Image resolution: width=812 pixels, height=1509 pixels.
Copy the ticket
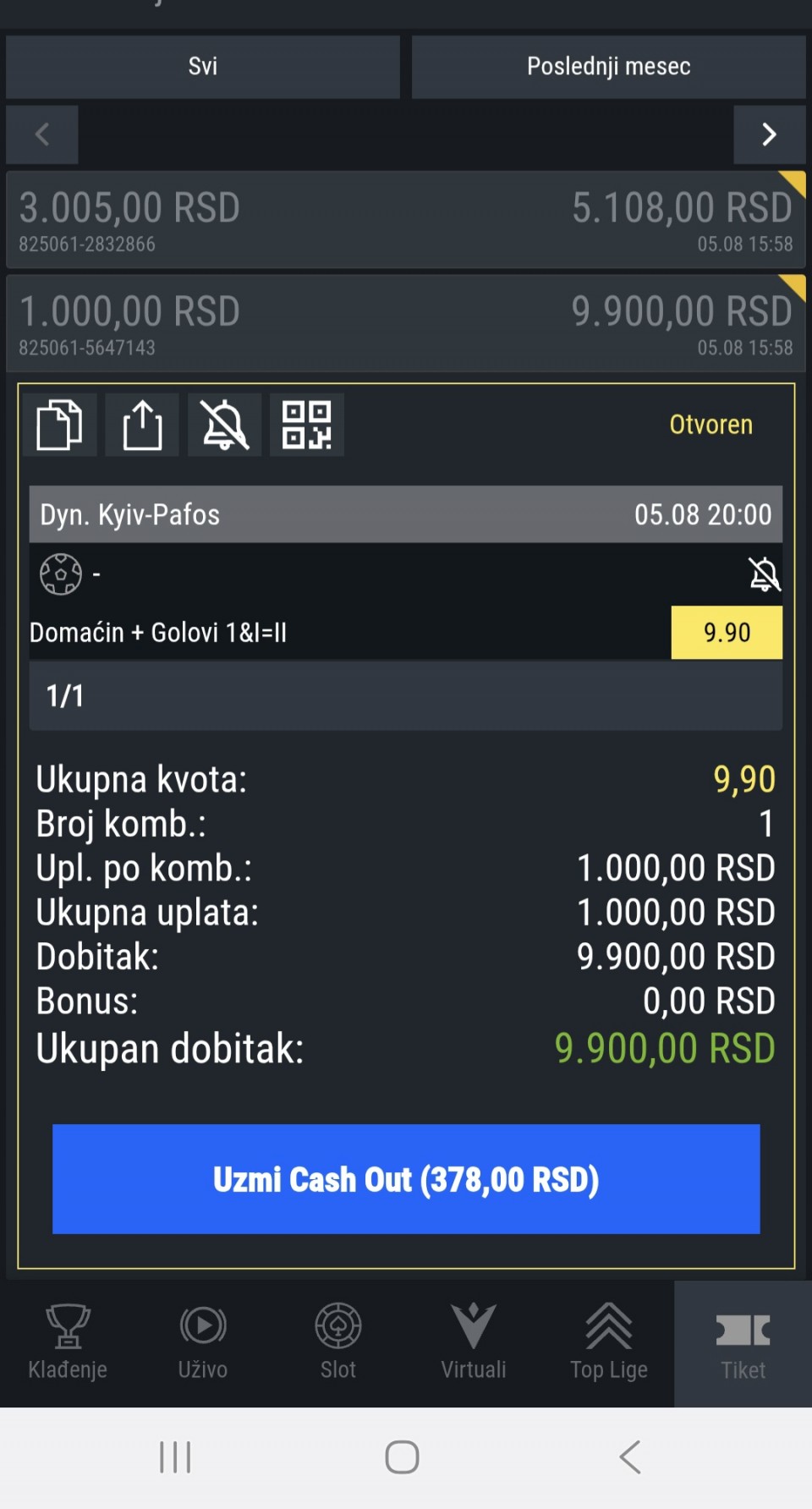pos(60,425)
